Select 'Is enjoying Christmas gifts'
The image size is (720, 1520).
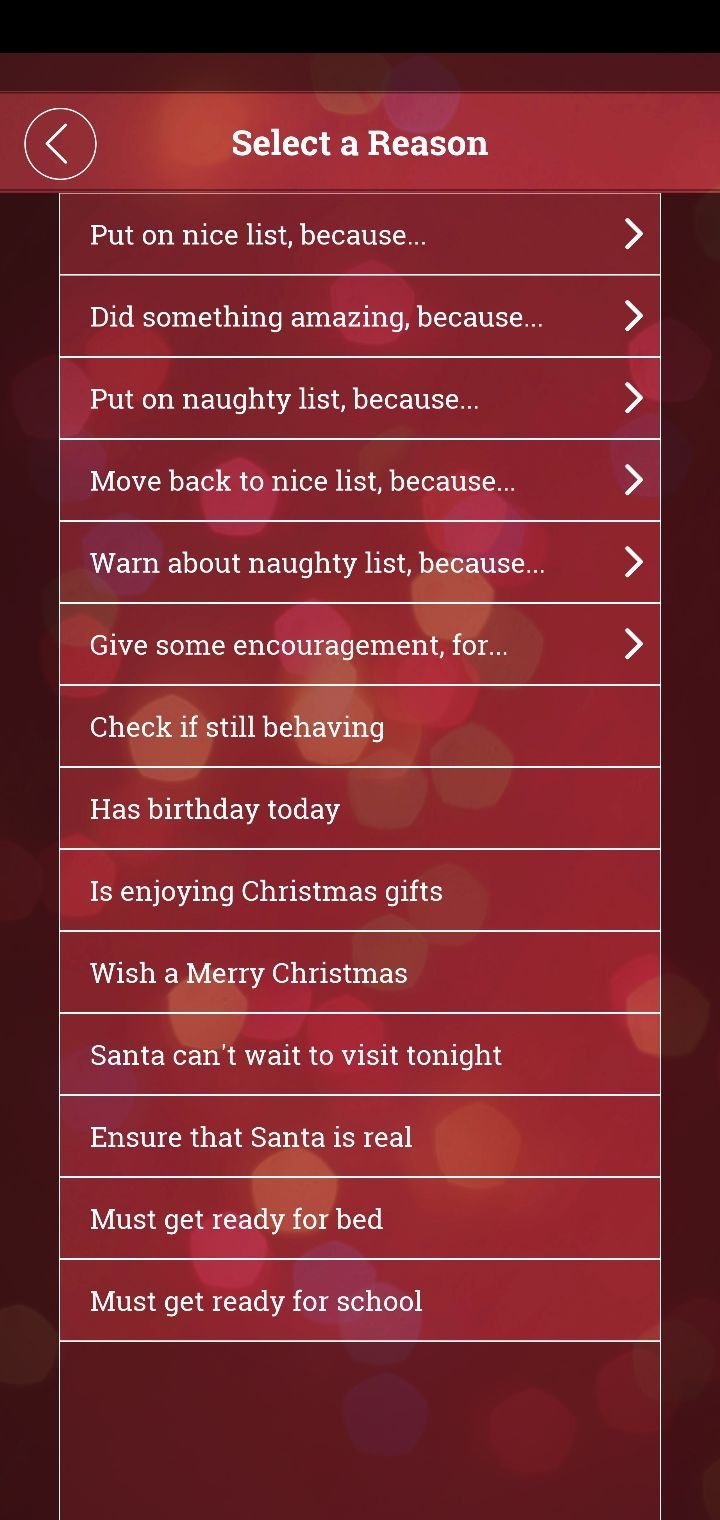click(360, 891)
